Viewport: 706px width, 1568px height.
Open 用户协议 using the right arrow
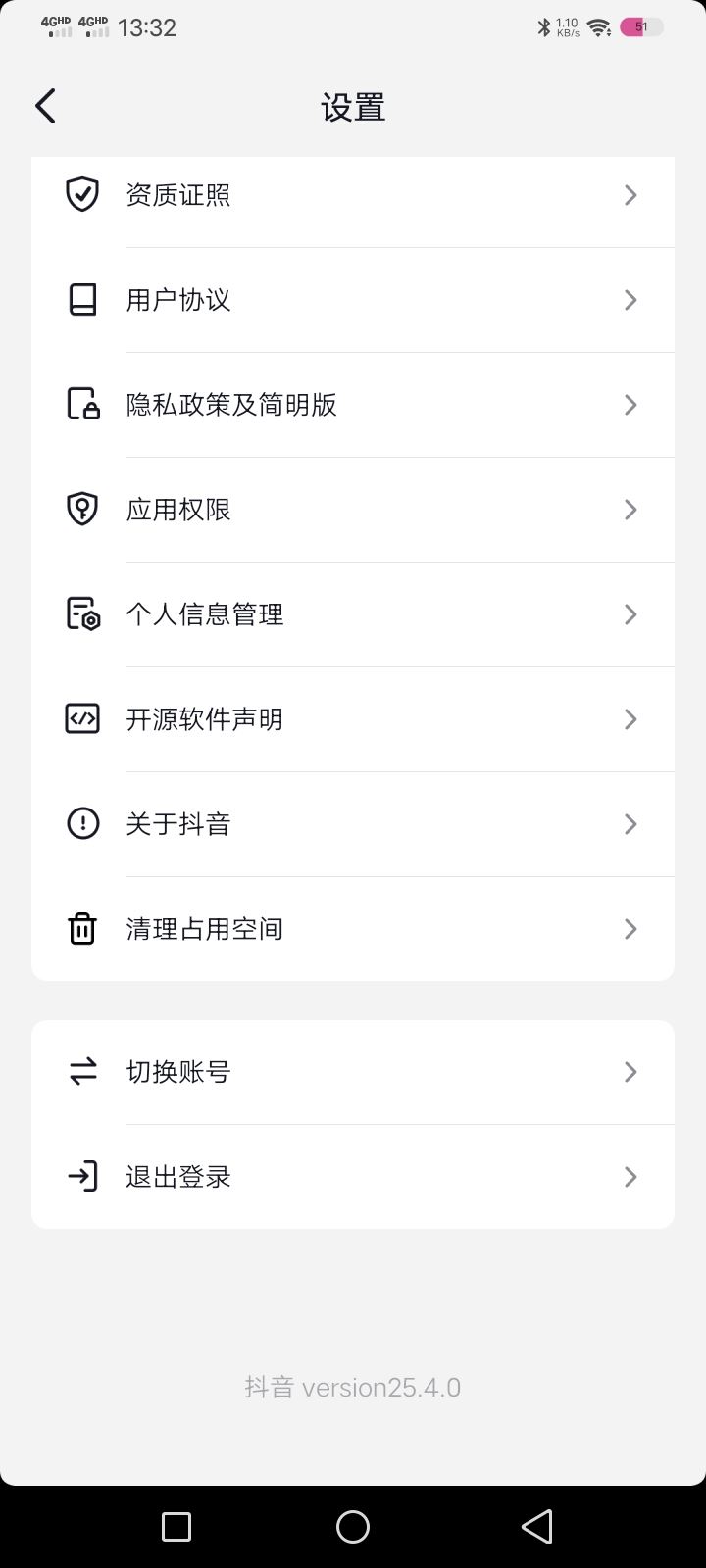pyautogui.click(x=630, y=300)
